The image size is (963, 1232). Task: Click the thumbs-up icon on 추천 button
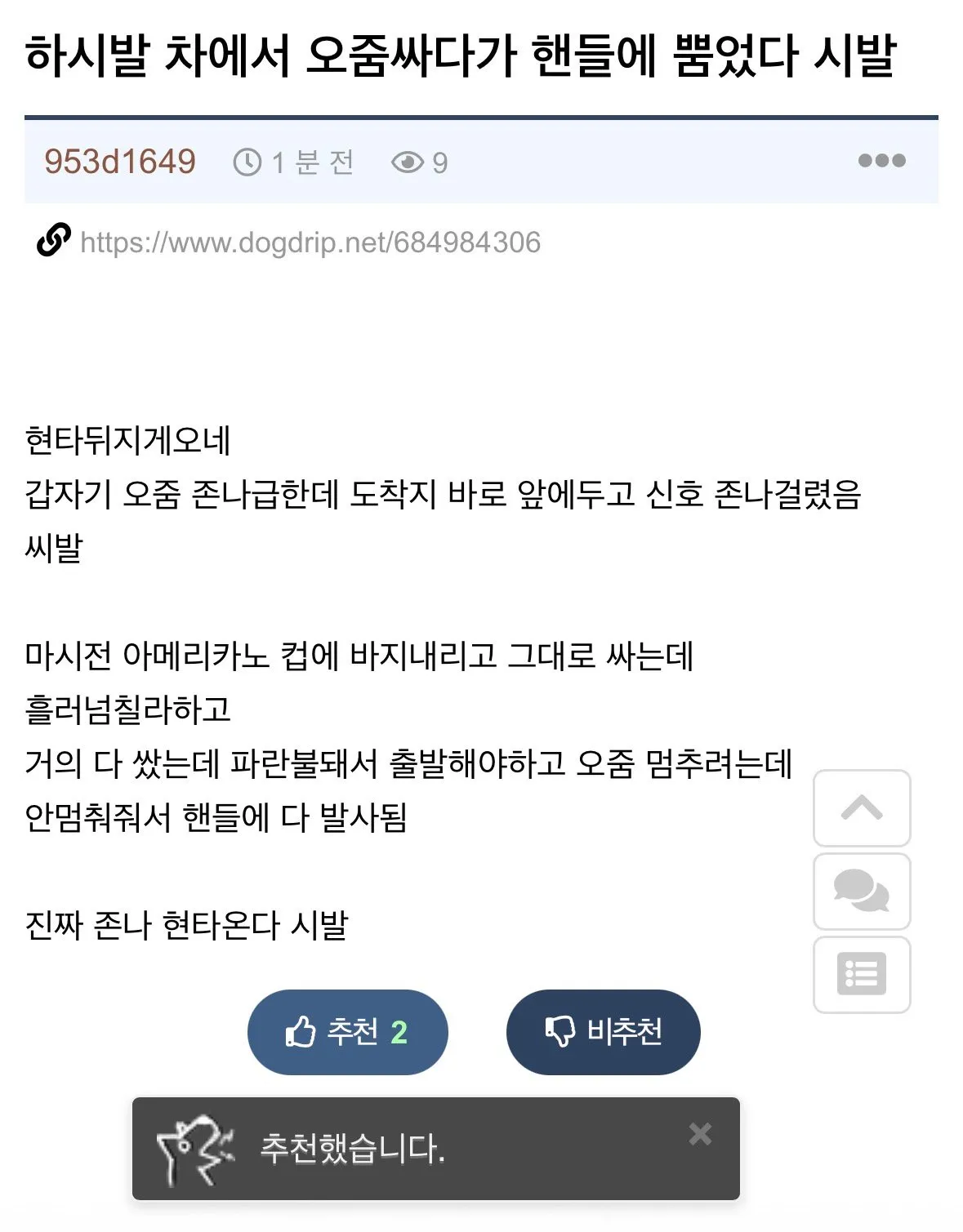click(x=301, y=1031)
